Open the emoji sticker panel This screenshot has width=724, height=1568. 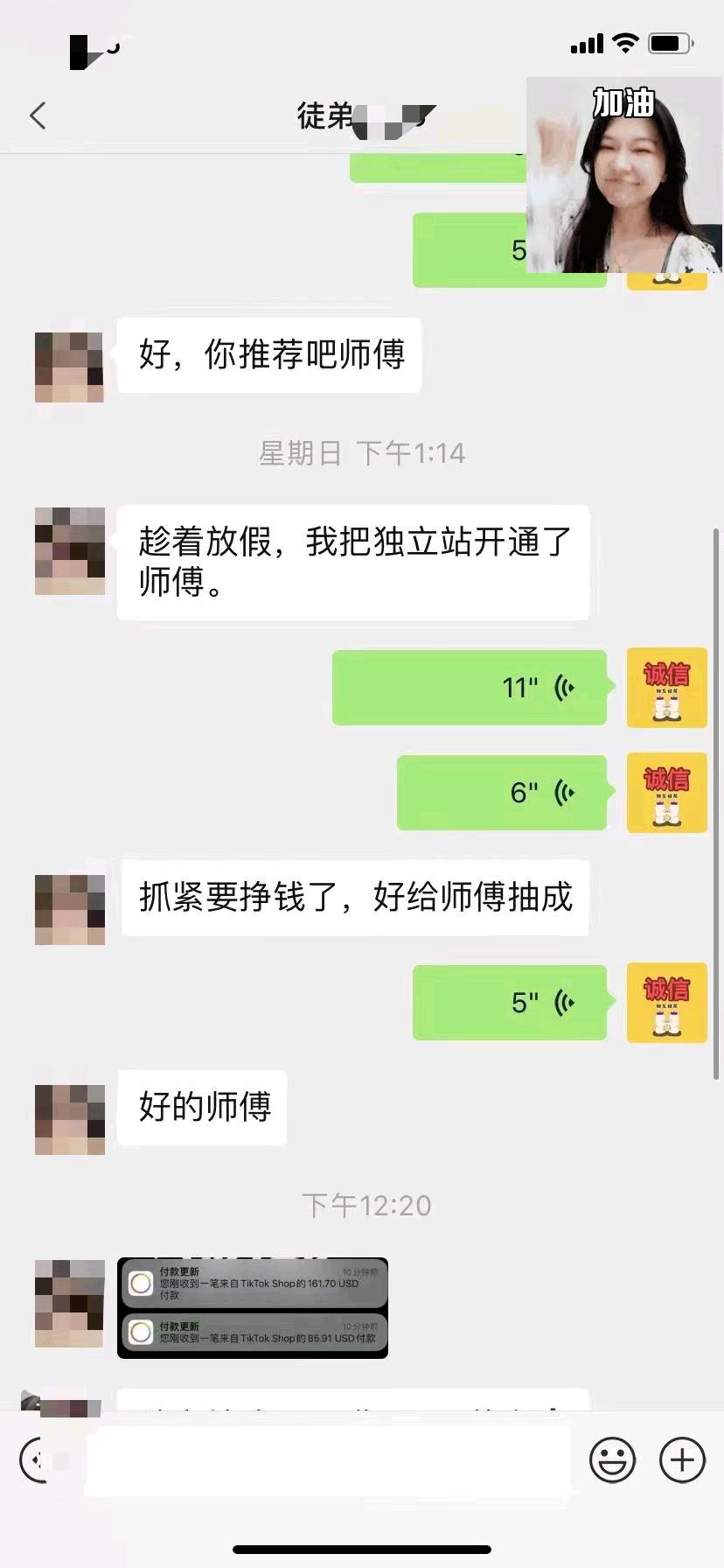pos(612,1460)
